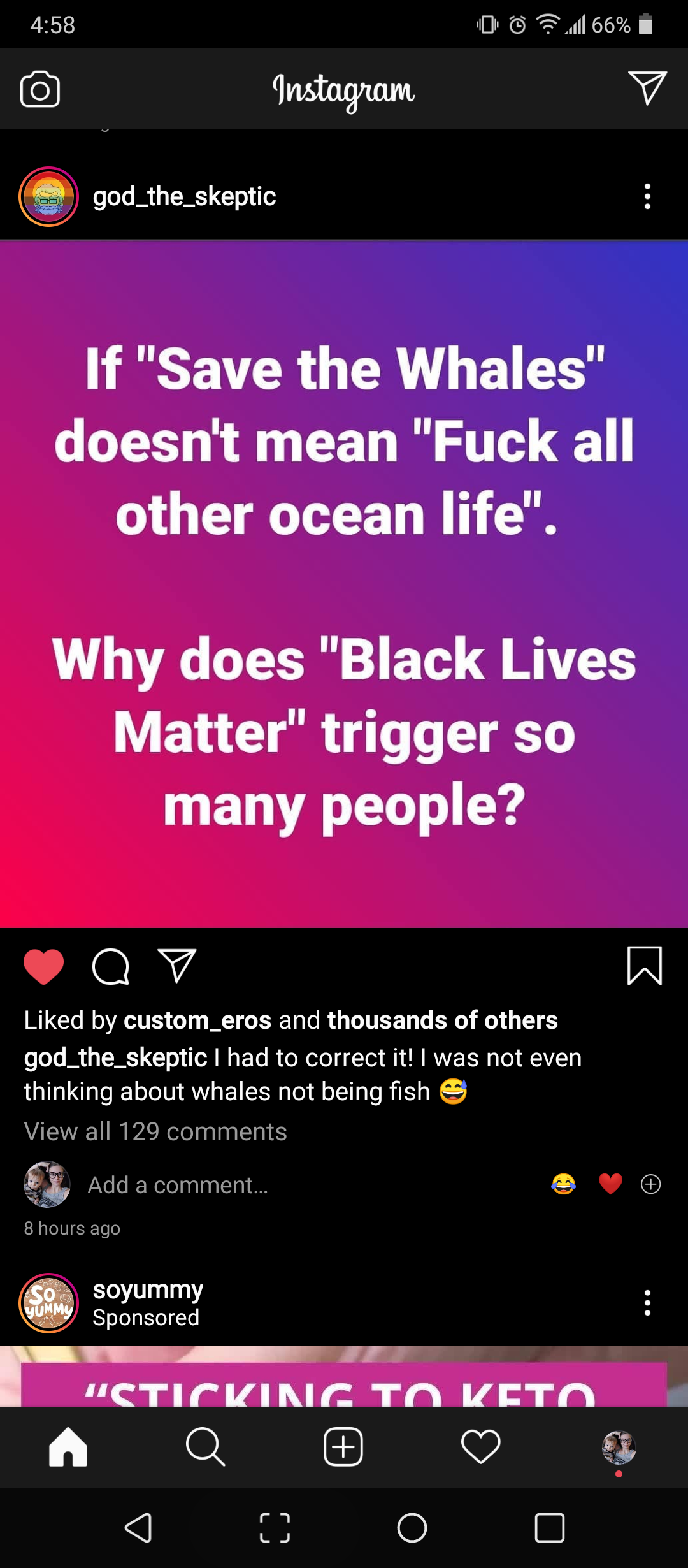Viewport: 688px width, 1568px height.
Task: Open the activity heart tab
Action: coord(481,1447)
